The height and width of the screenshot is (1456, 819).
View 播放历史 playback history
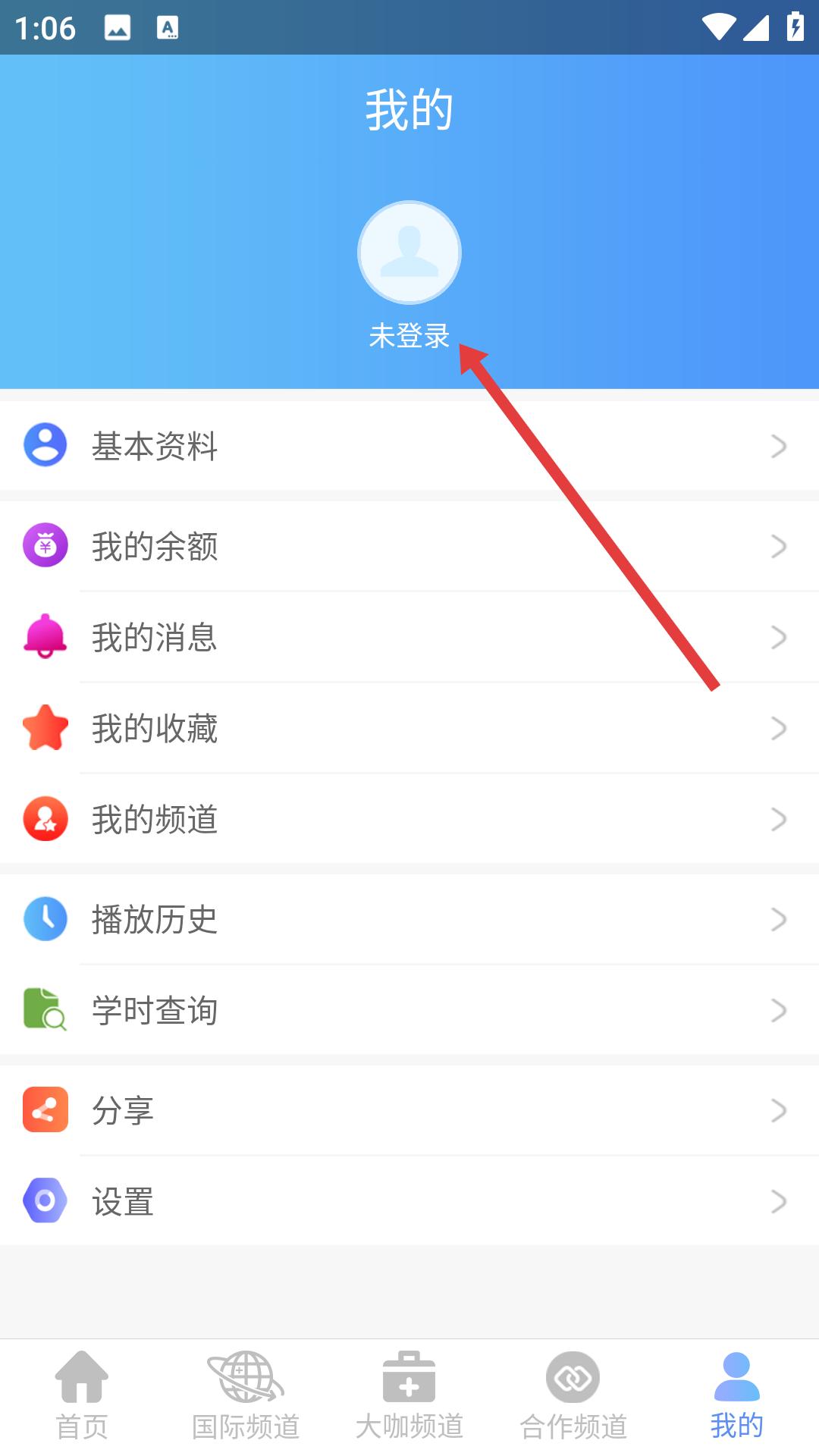(x=409, y=919)
